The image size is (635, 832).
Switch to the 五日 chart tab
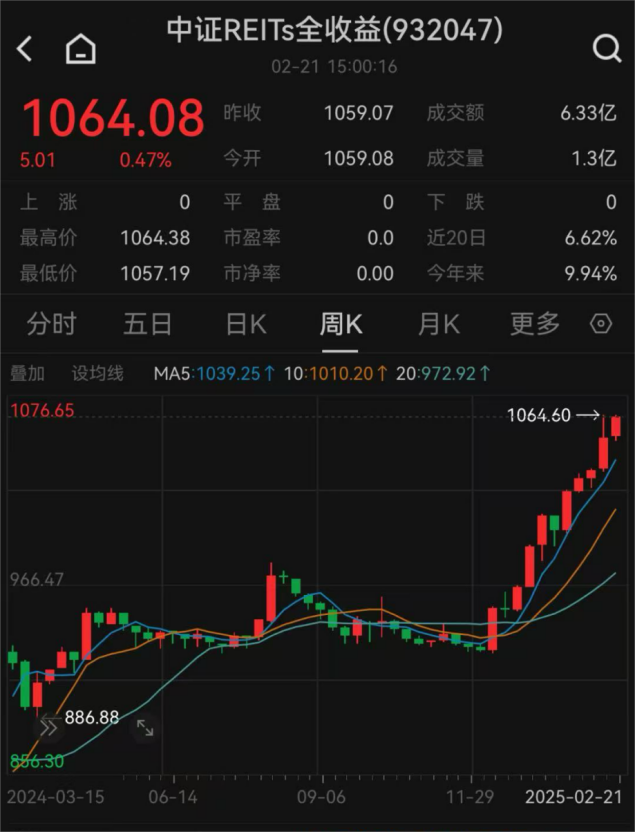click(x=148, y=324)
